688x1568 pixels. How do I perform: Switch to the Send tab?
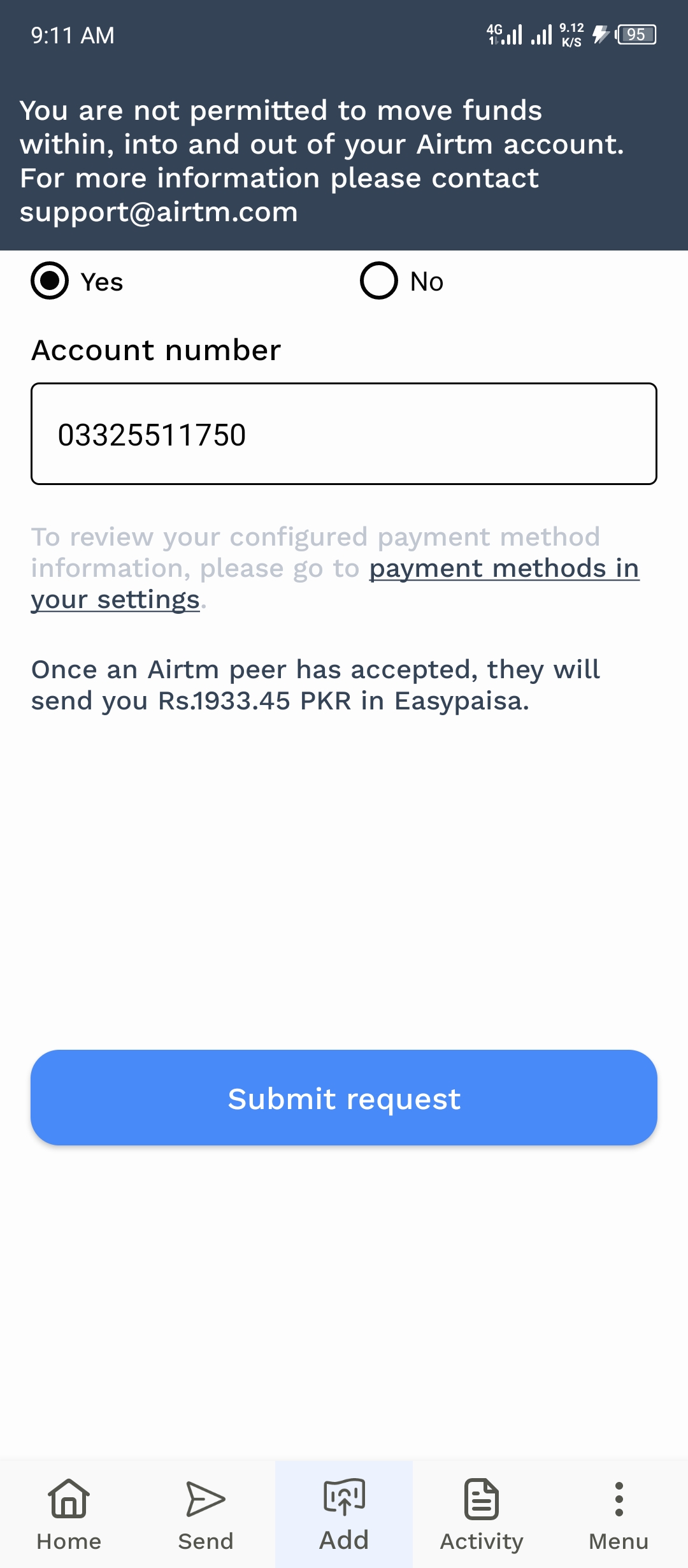coord(206,1514)
